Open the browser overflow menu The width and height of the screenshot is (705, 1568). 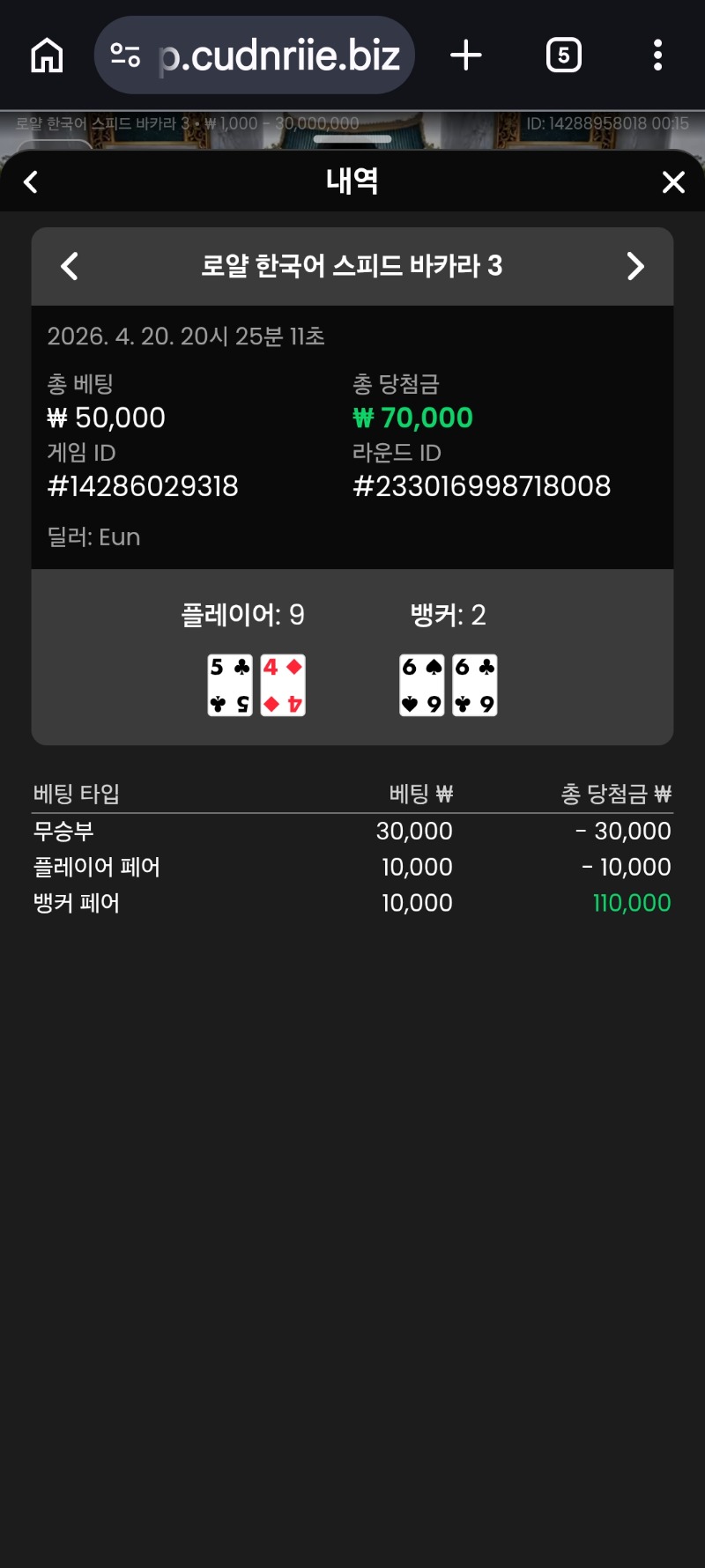[657, 55]
